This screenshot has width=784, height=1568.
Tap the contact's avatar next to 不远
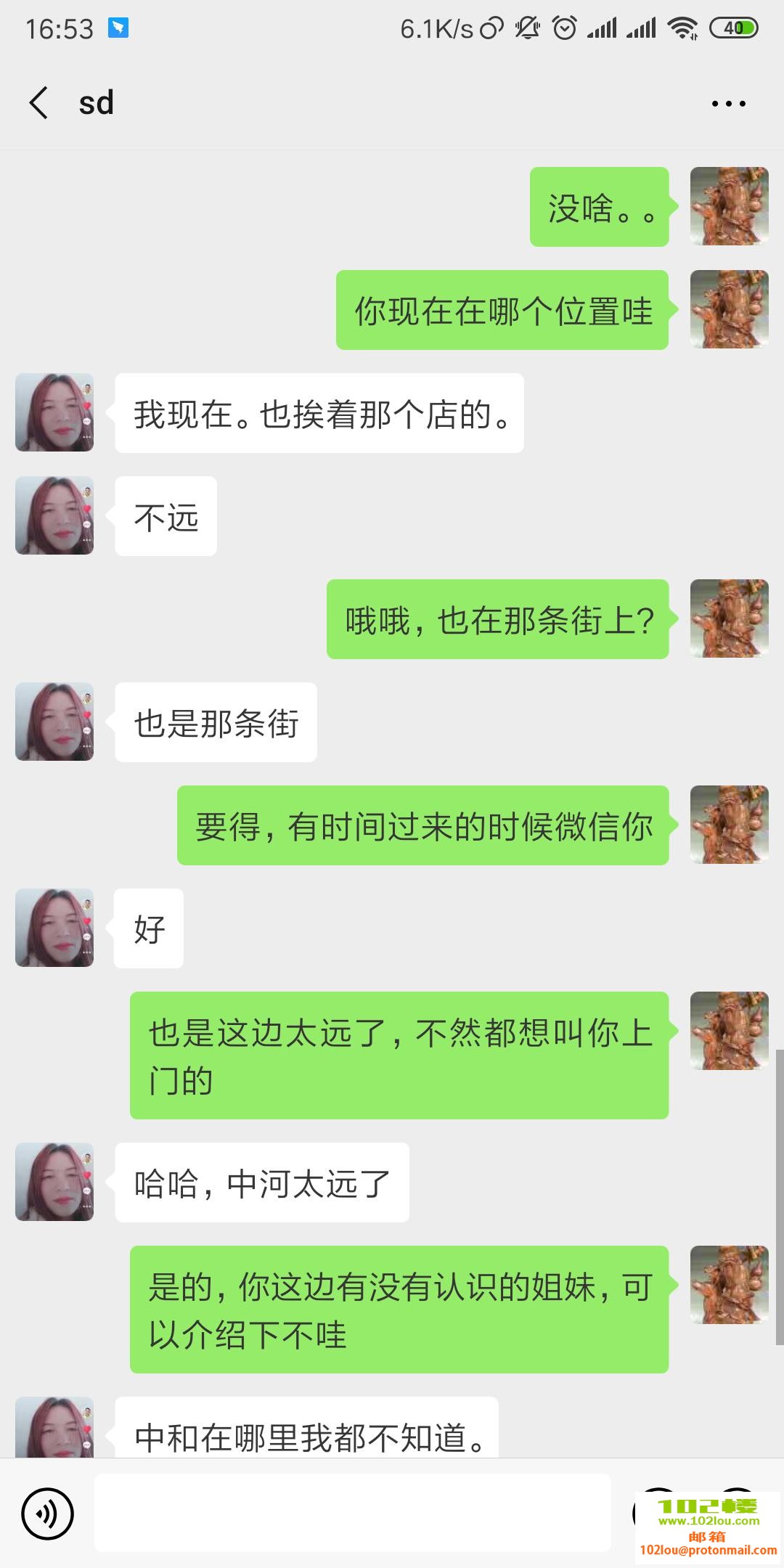click(54, 515)
